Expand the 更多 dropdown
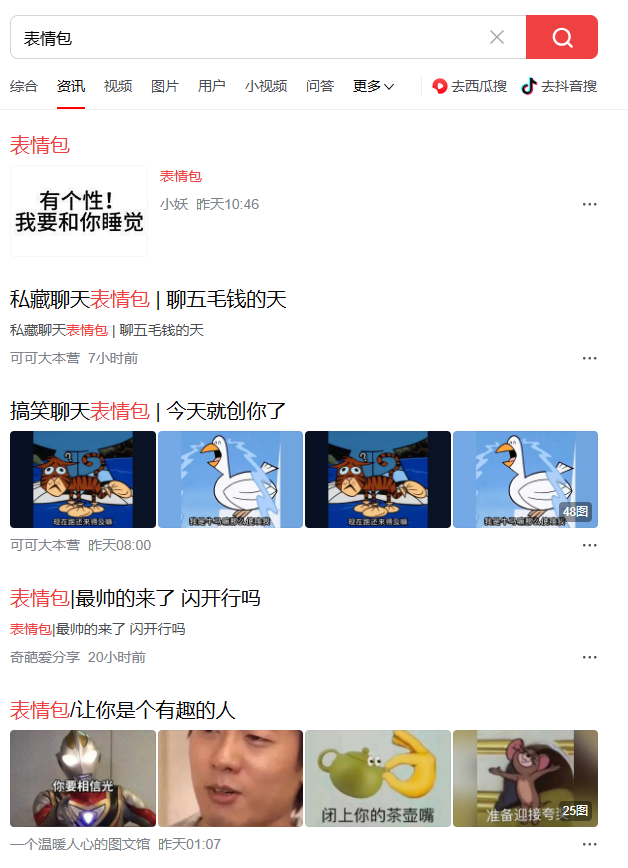628x868 pixels. point(373,86)
